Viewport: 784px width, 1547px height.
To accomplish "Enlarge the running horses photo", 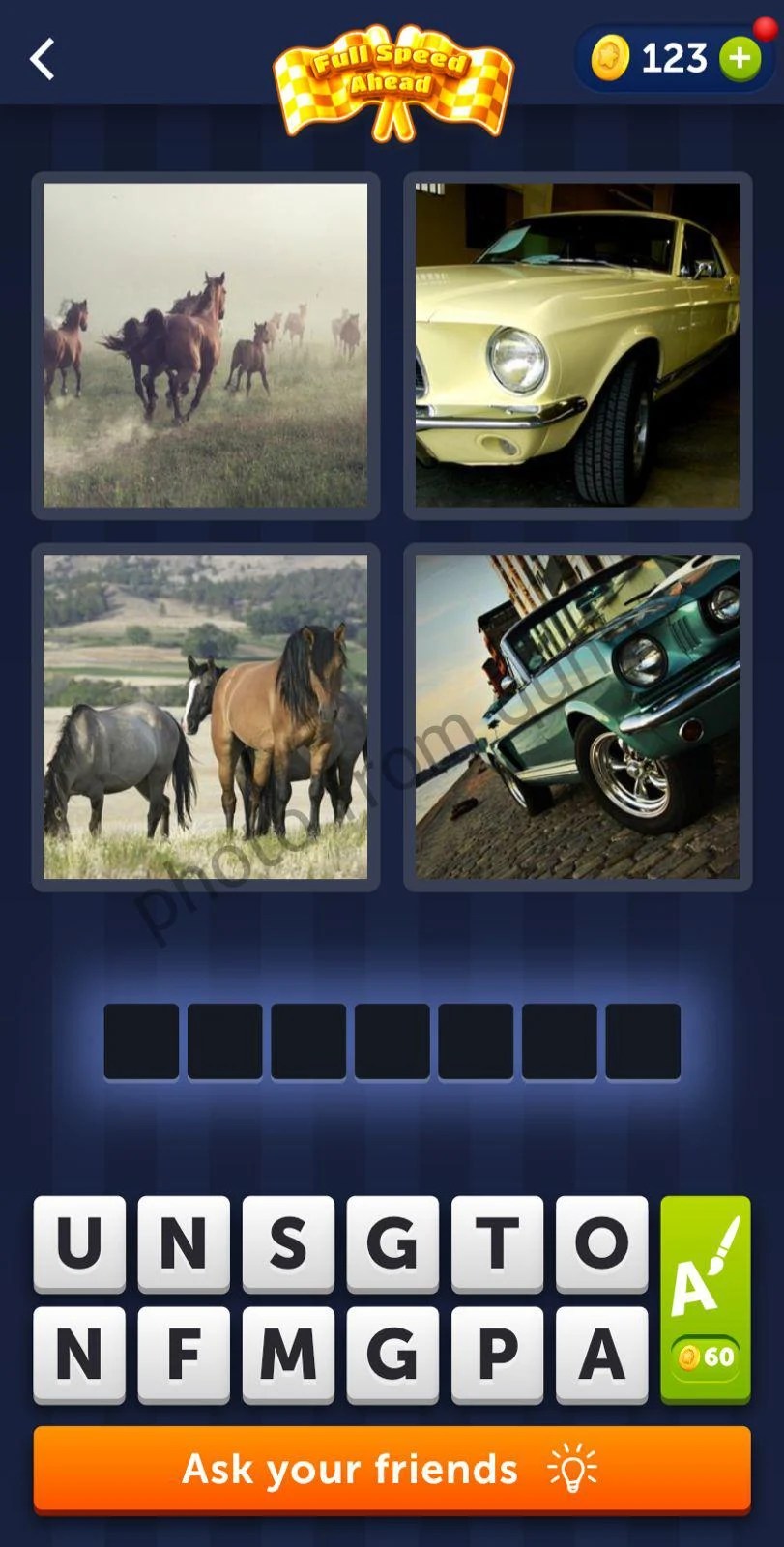I will coord(205,345).
